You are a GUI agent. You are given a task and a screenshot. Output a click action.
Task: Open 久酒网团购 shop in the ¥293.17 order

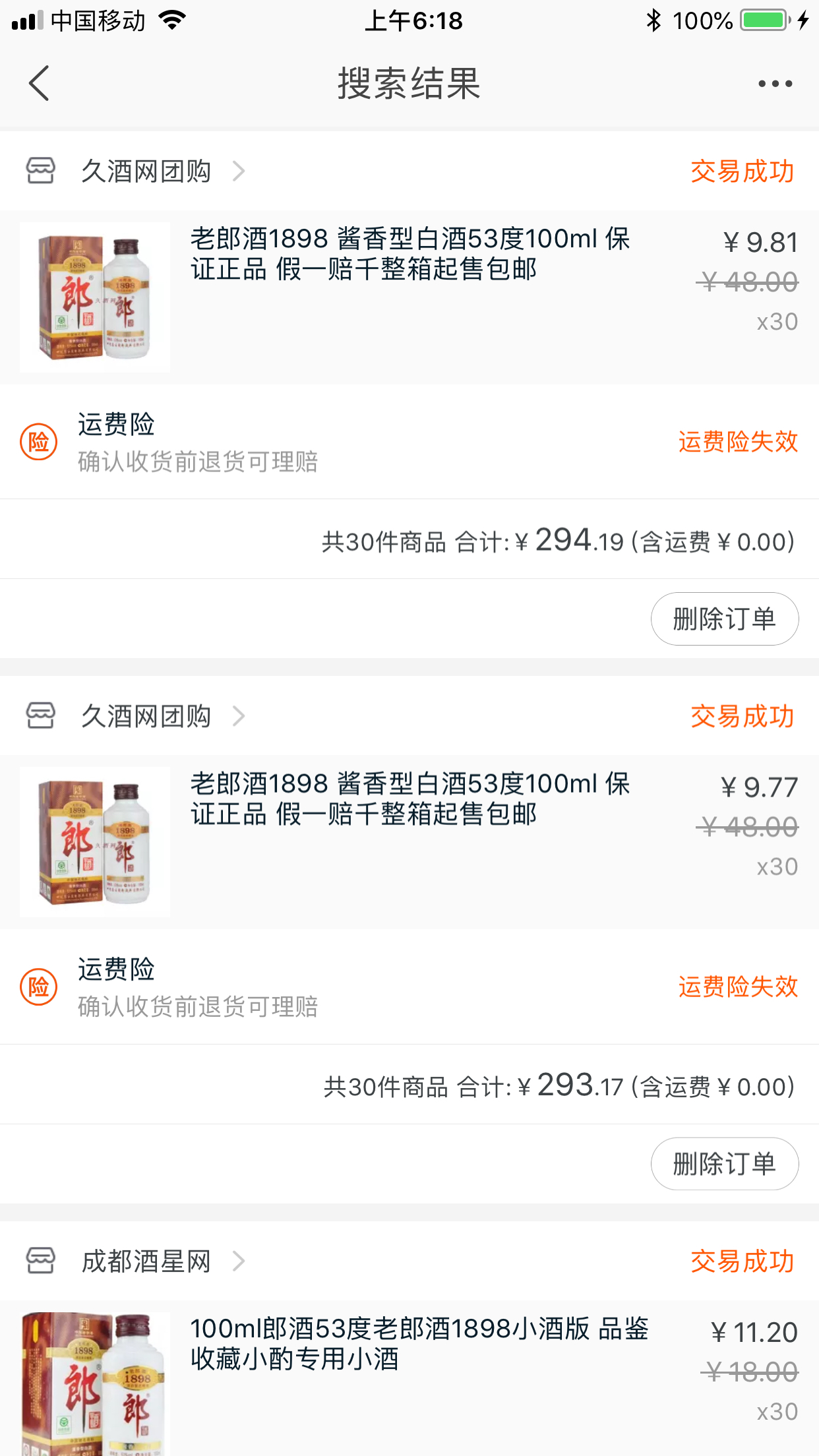click(x=136, y=716)
